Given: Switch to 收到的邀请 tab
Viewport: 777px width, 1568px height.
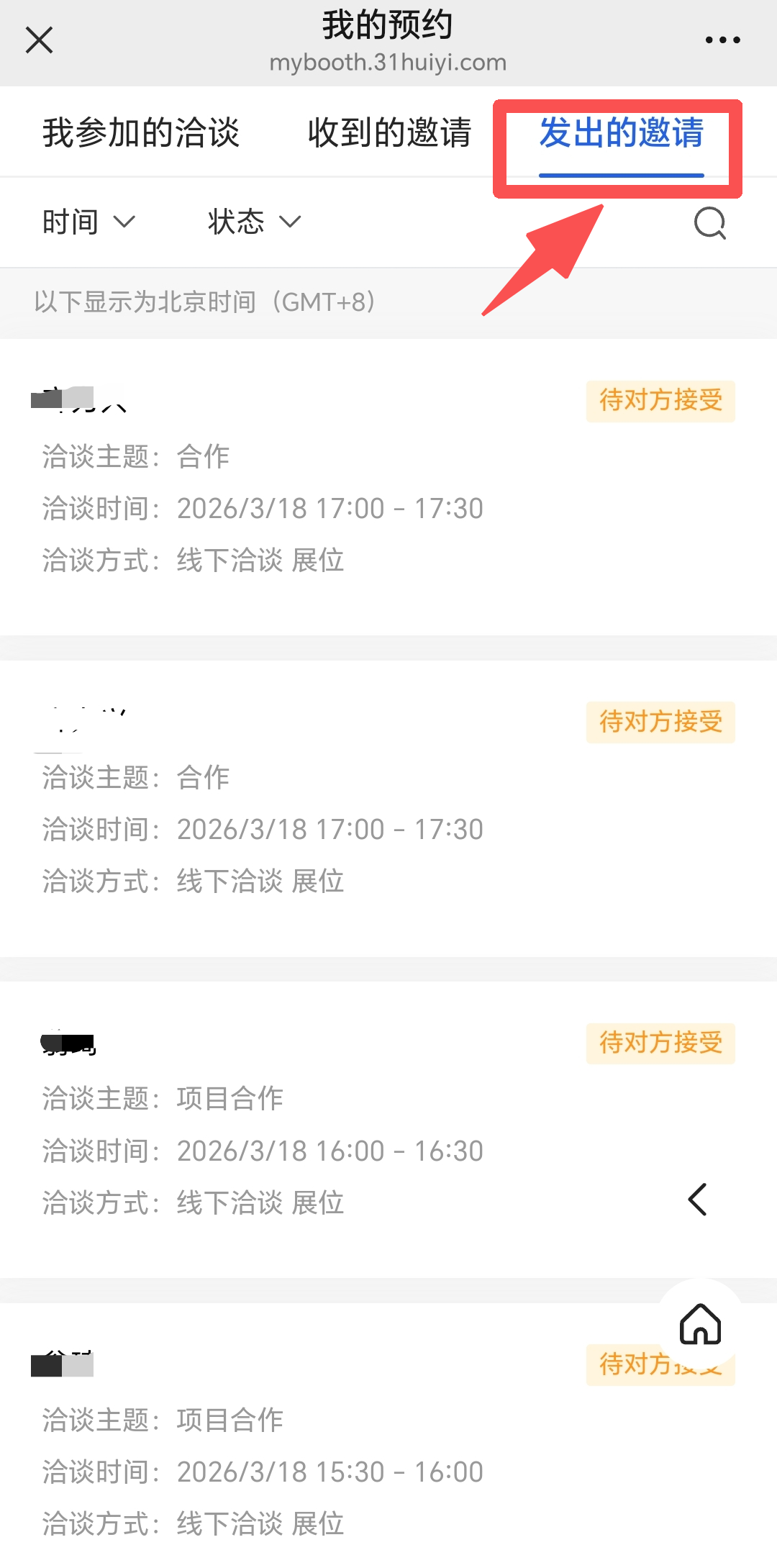Looking at the screenshot, I should tap(389, 133).
